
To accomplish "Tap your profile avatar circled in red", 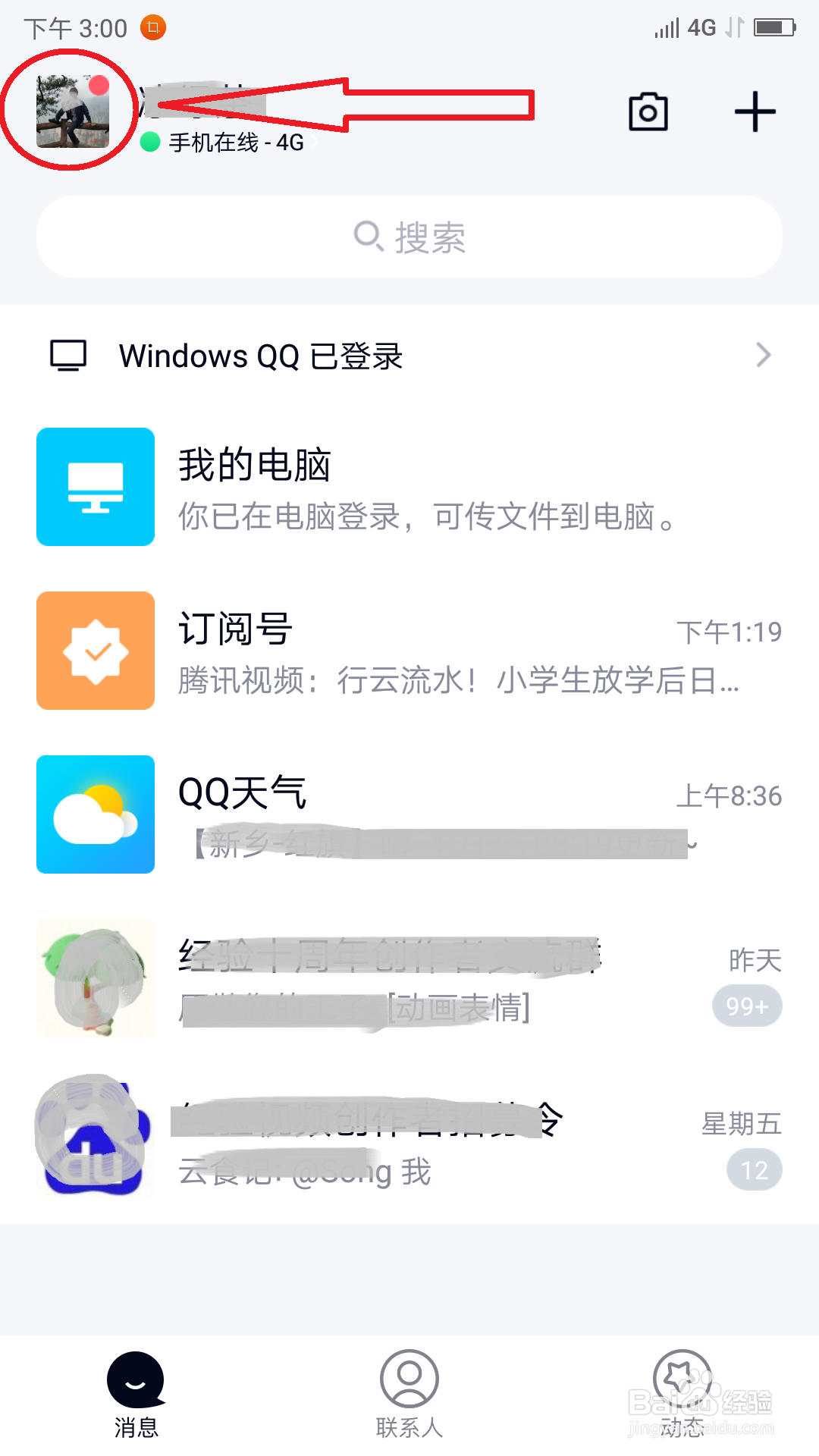I will click(x=72, y=111).
